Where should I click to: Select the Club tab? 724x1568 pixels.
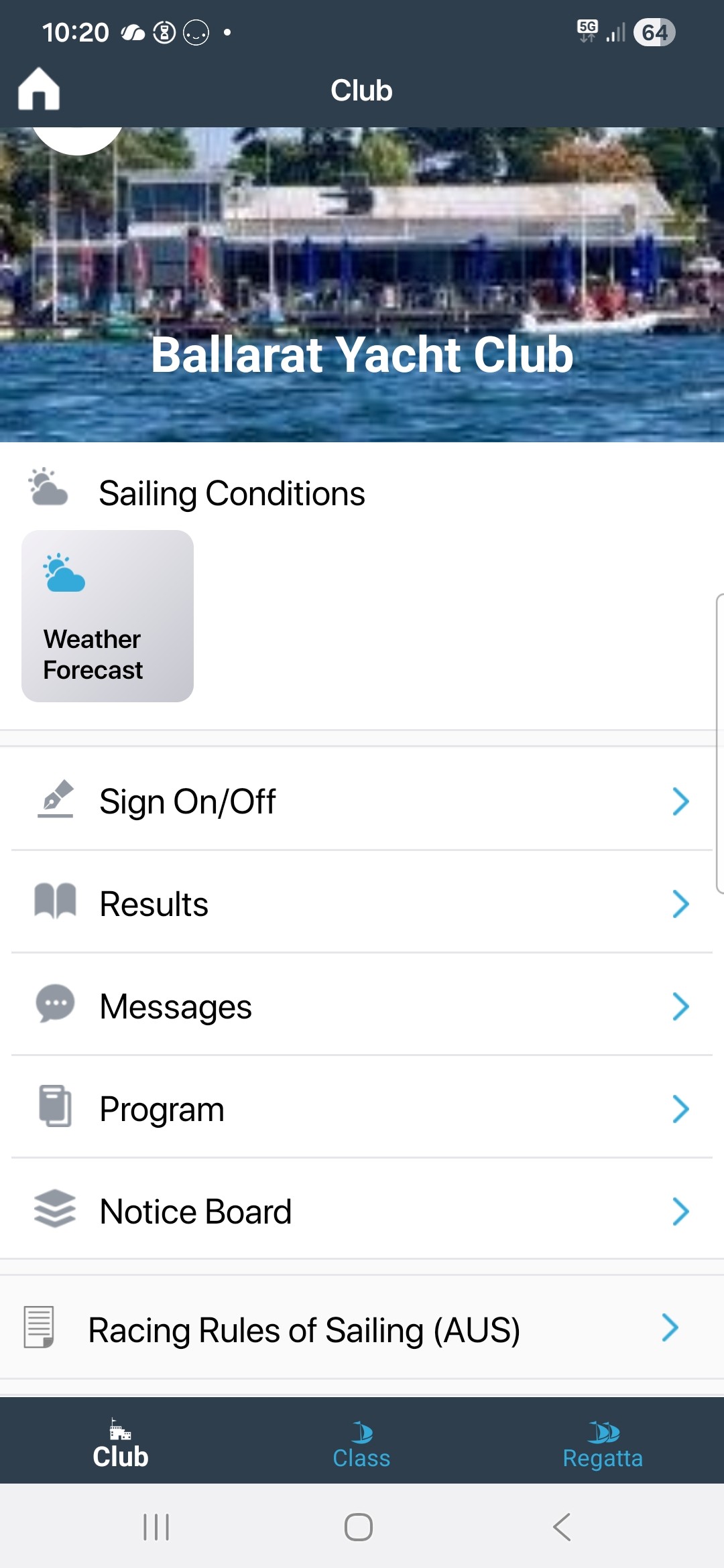point(121,1443)
